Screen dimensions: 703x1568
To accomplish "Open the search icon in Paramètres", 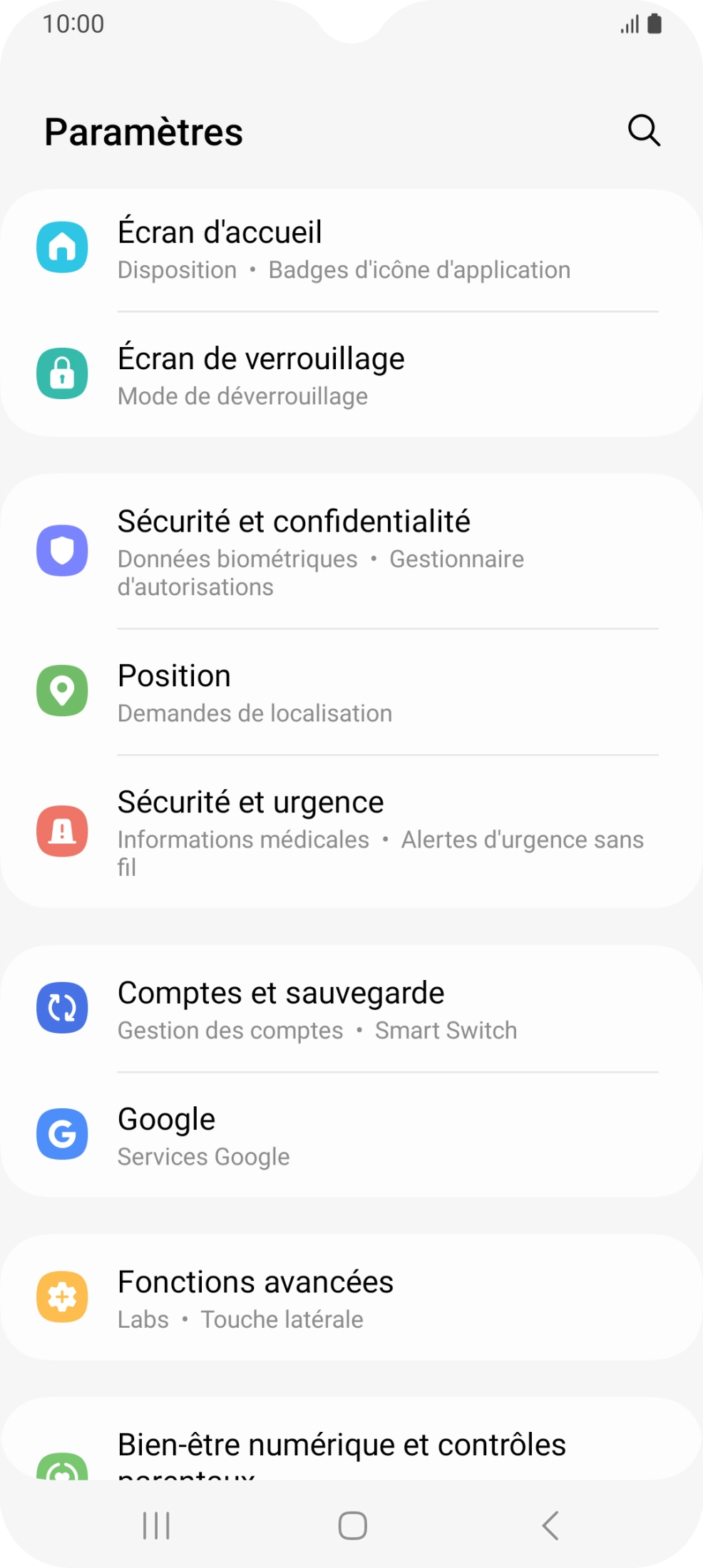I will (644, 130).
